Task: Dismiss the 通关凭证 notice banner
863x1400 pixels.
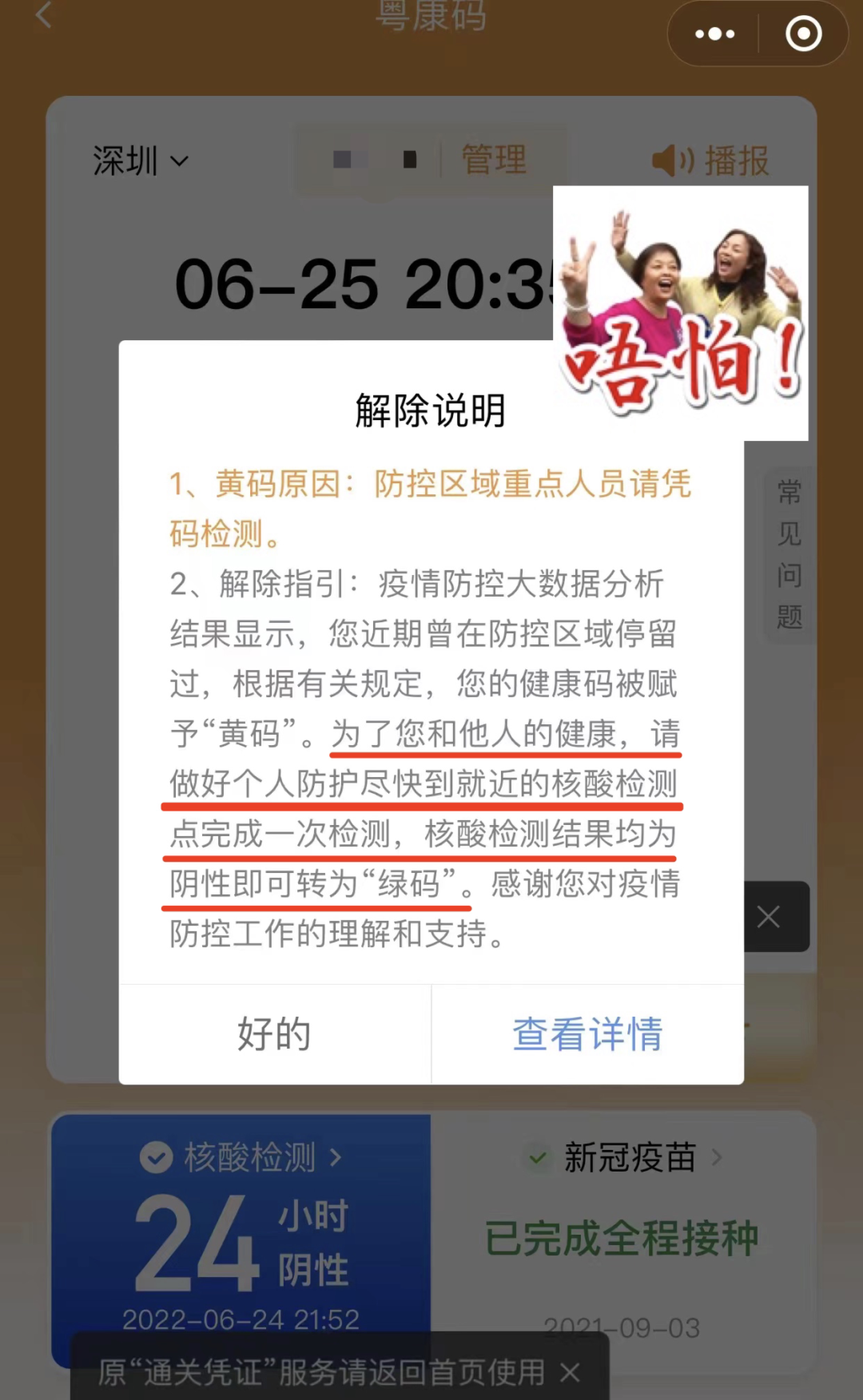Action: click(x=570, y=1373)
